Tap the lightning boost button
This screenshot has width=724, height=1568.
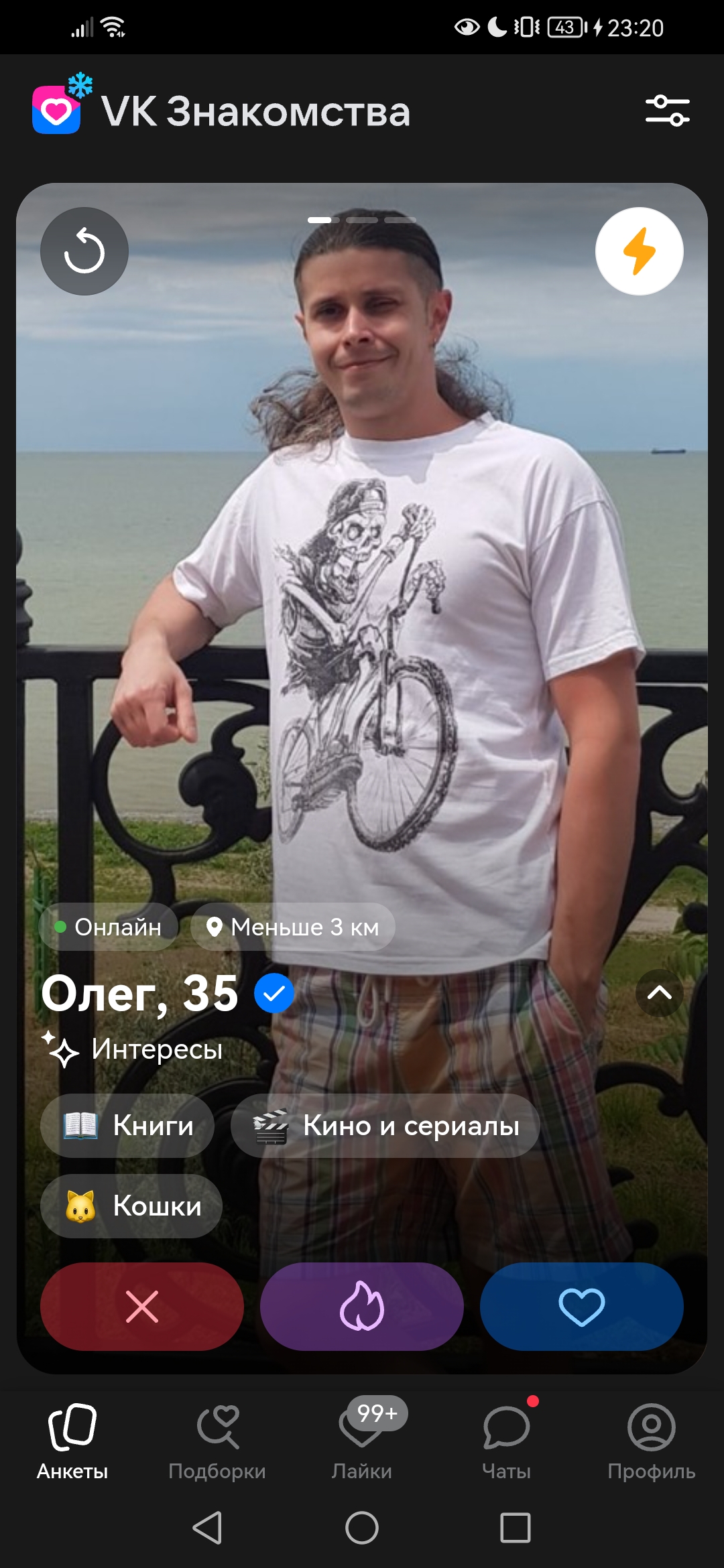coord(640,251)
